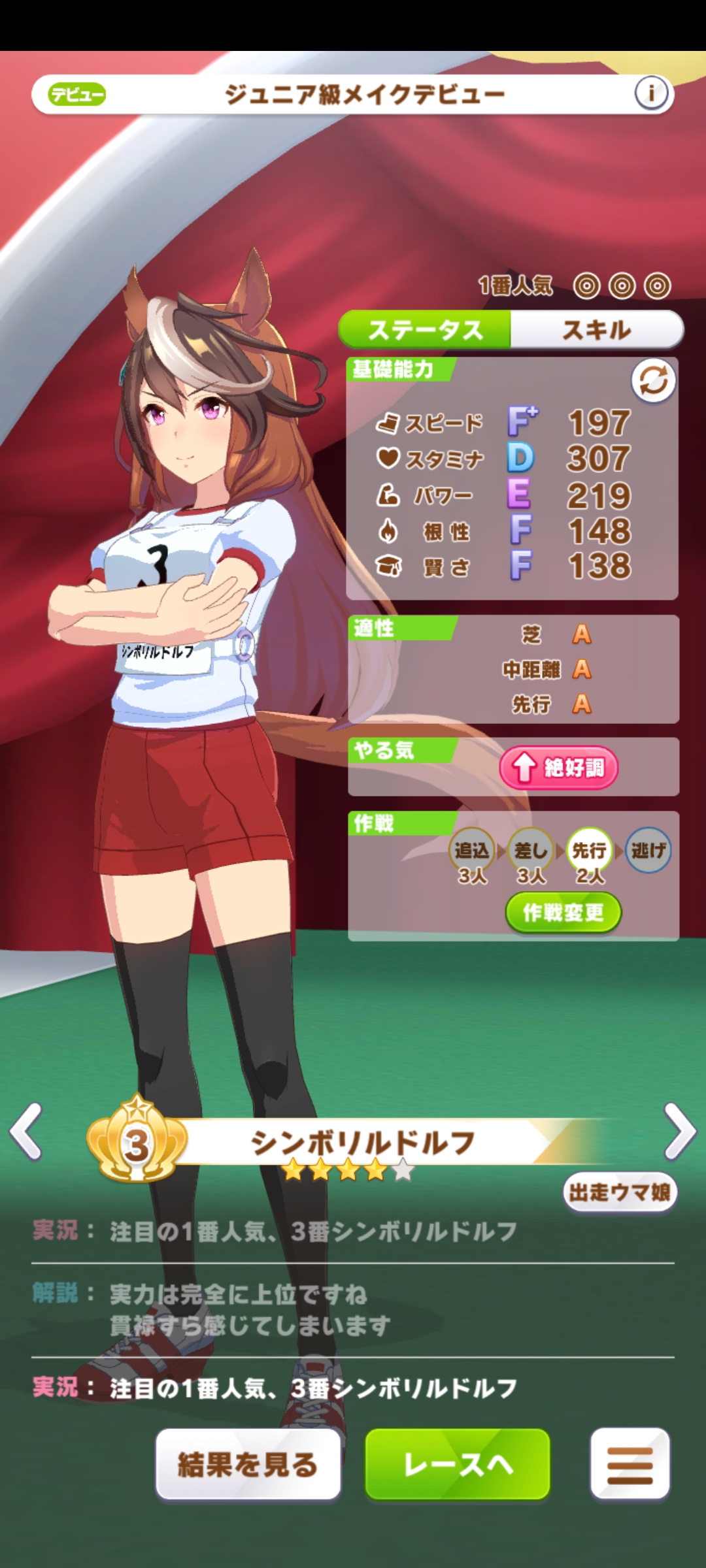The height and width of the screenshot is (1568, 706).
Task: Open the race info icon
Action: click(x=651, y=93)
